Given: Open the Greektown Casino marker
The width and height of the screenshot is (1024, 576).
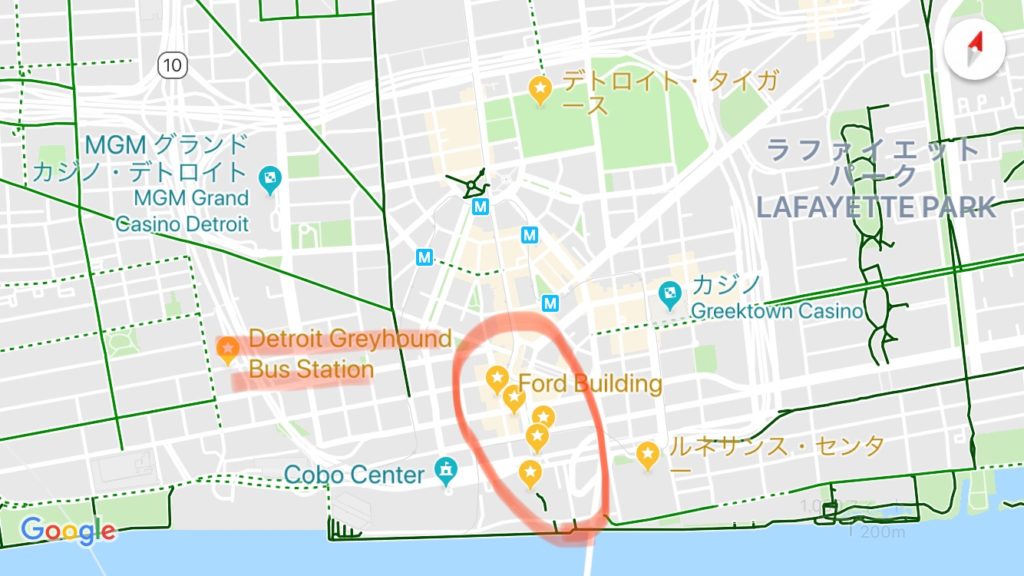Looking at the screenshot, I should (670, 293).
